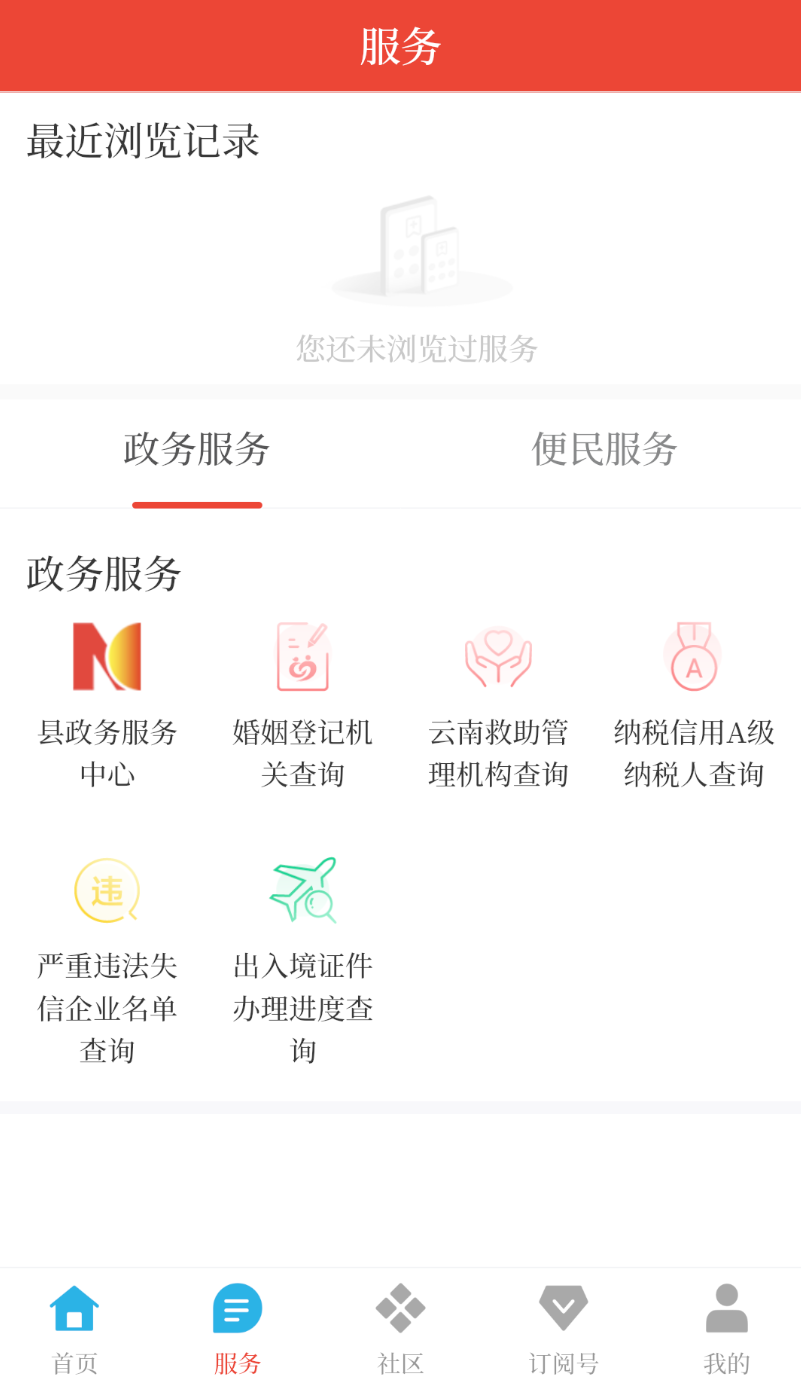Open 婚姻登记机关查询 service
The height and width of the screenshot is (1380, 801).
pos(302,704)
